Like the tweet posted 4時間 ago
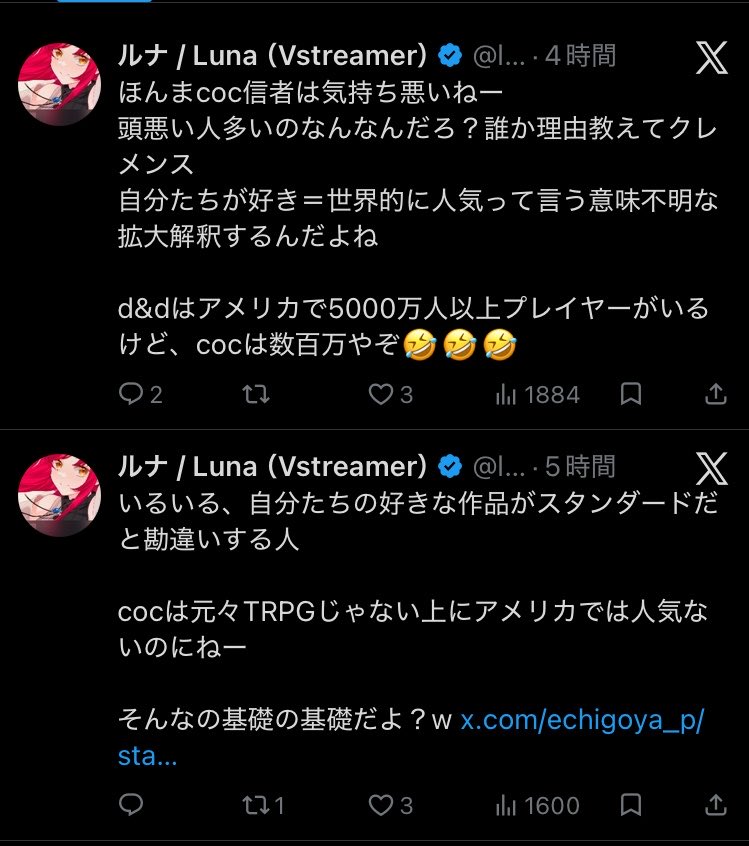749x846 pixels. 380,395
